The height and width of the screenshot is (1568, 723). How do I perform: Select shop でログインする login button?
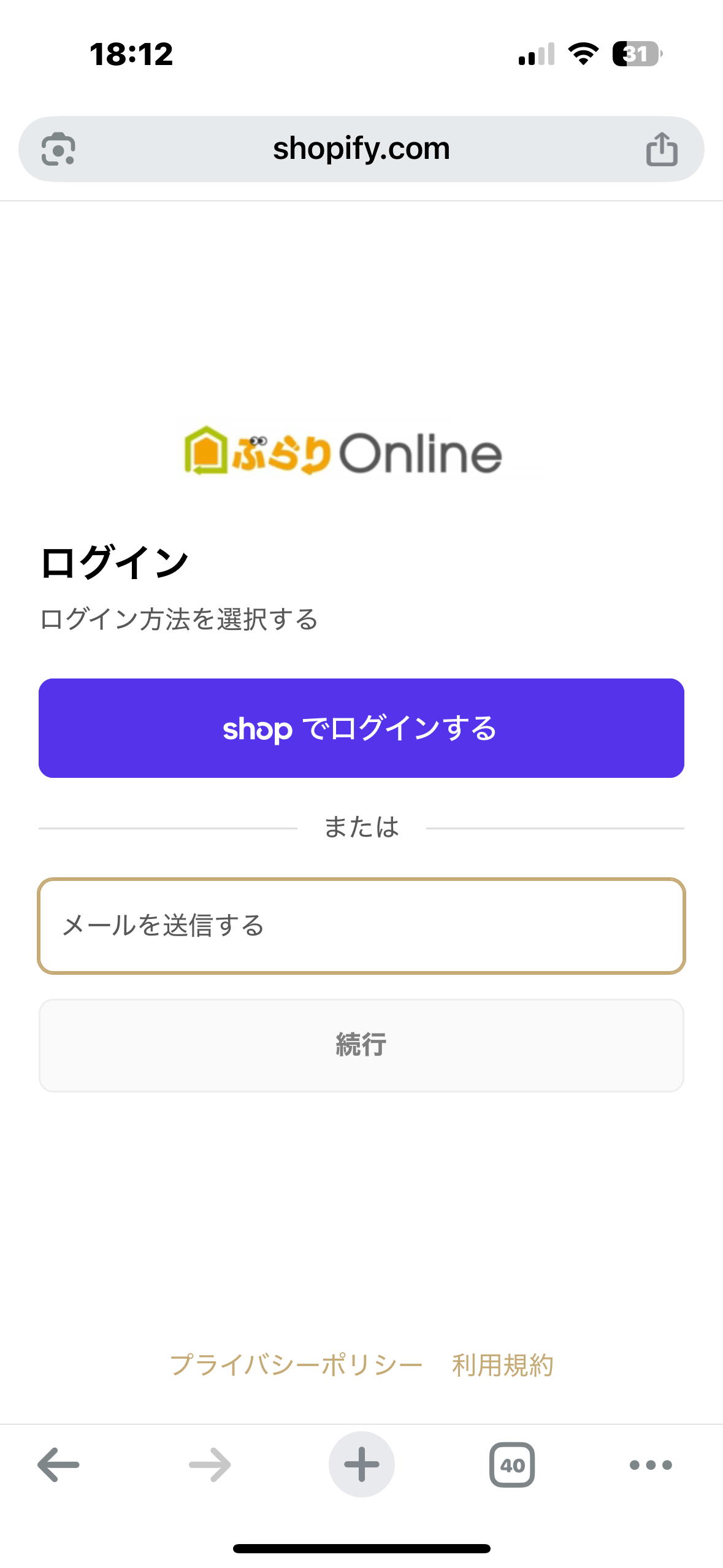pyautogui.click(x=361, y=728)
